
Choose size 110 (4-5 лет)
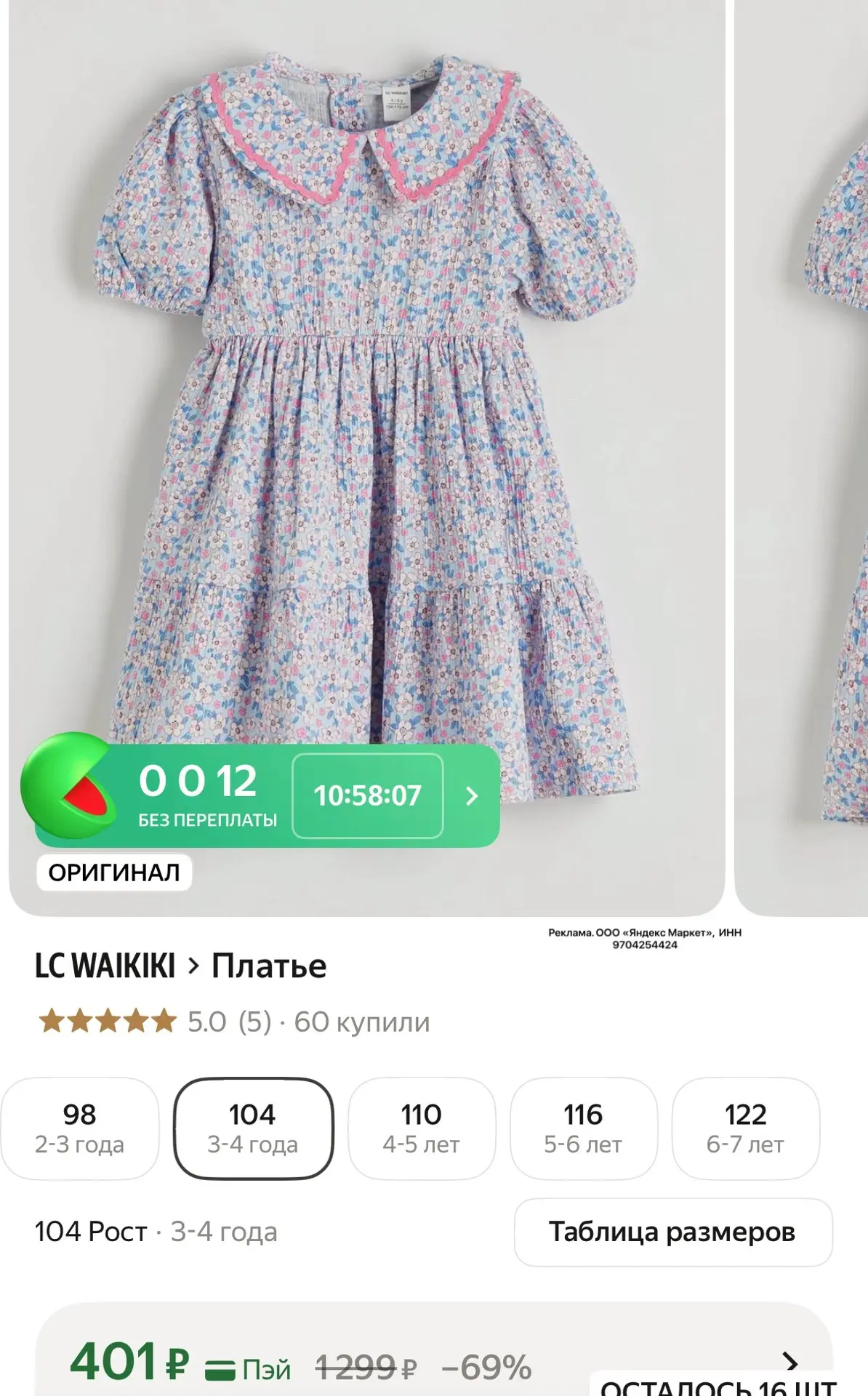(x=422, y=1128)
